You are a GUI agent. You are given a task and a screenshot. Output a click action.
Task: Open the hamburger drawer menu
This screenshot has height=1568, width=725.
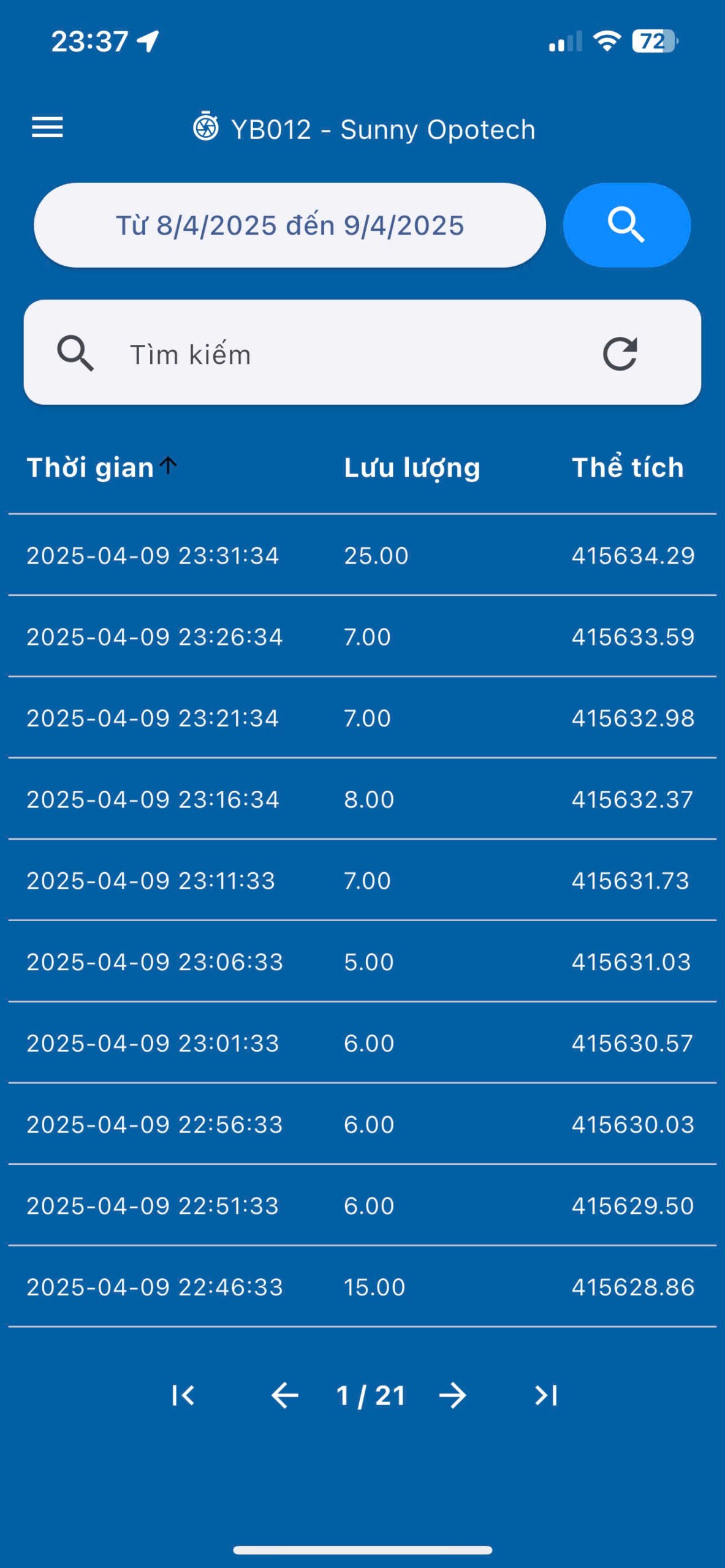pyautogui.click(x=47, y=127)
